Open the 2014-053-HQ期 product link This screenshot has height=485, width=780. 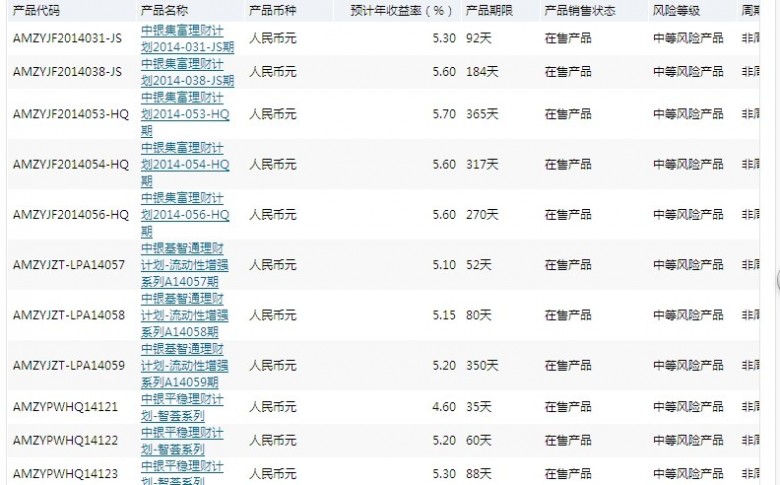tap(185, 114)
